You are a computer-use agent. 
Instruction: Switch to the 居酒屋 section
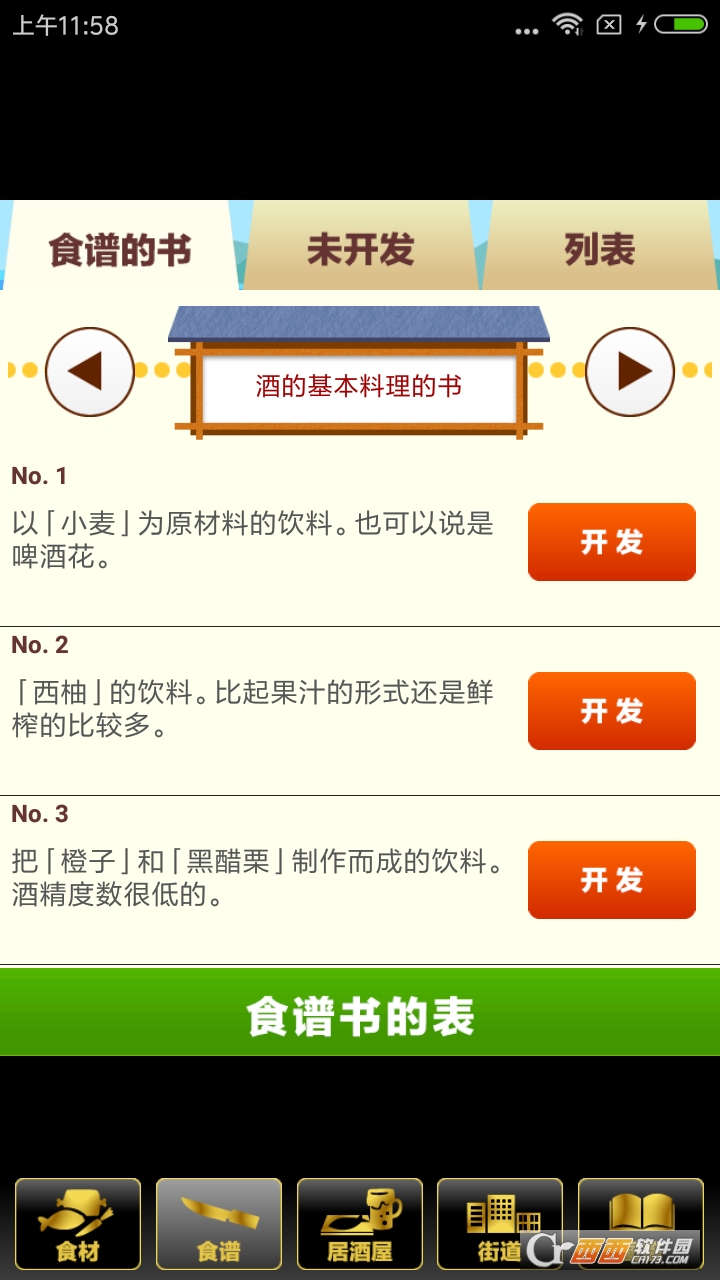[x=360, y=1223]
